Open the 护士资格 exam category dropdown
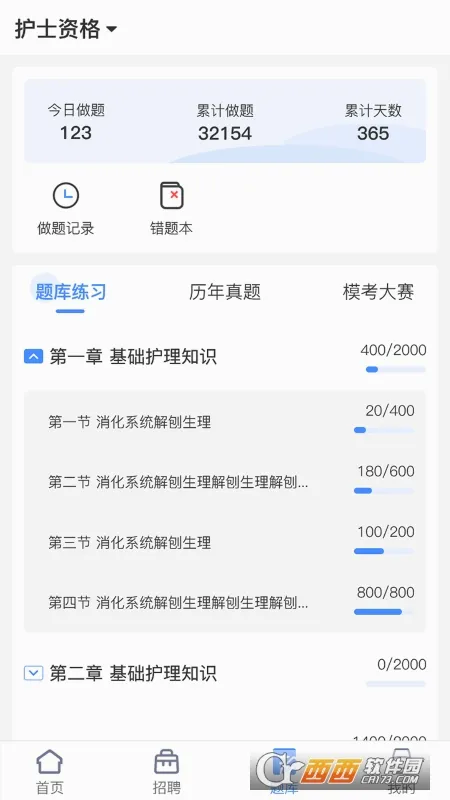The height and width of the screenshot is (800, 450). pos(65,29)
